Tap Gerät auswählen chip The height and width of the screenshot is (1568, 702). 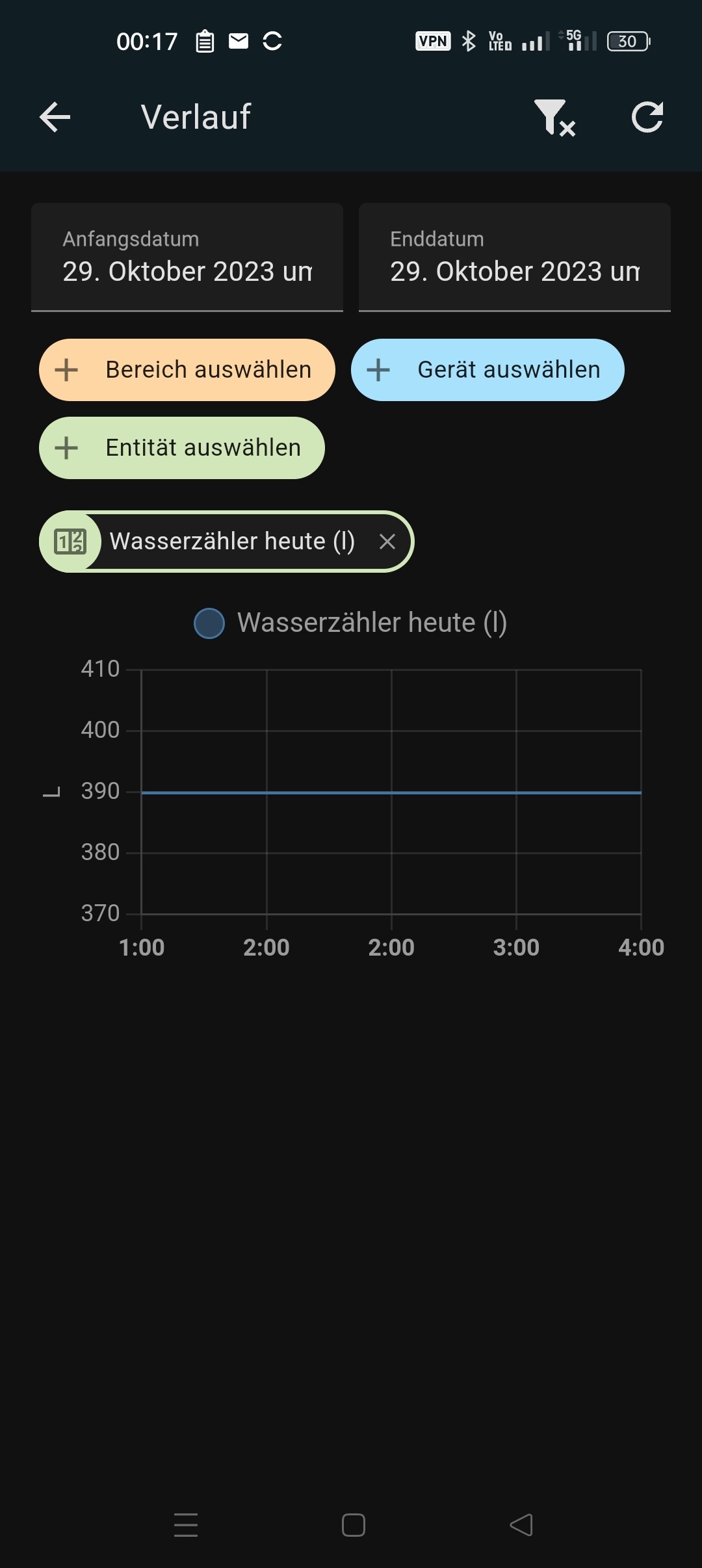487,370
